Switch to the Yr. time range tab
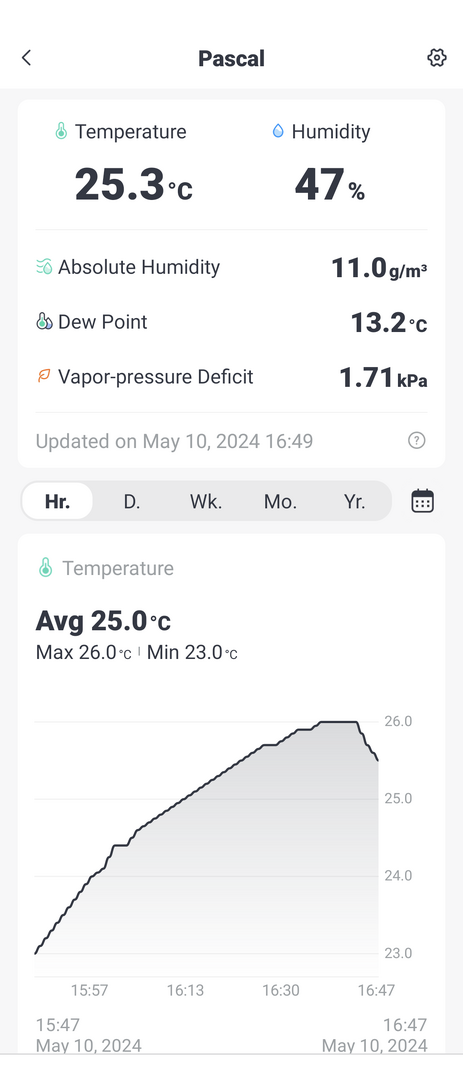Screen dimensions: 463x1080 [355, 501]
